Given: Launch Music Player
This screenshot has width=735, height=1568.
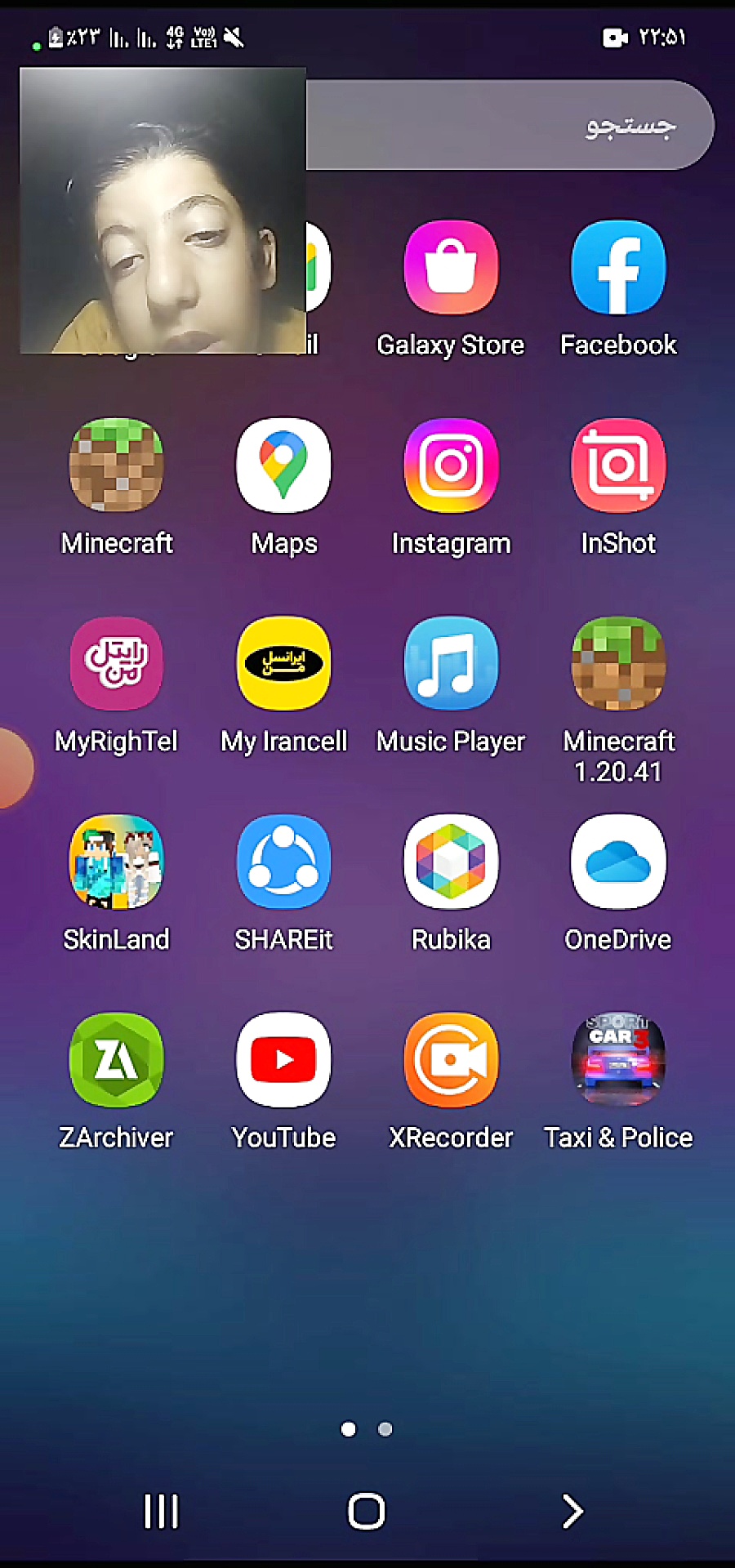Looking at the screenshot, I should click(451, 664).
